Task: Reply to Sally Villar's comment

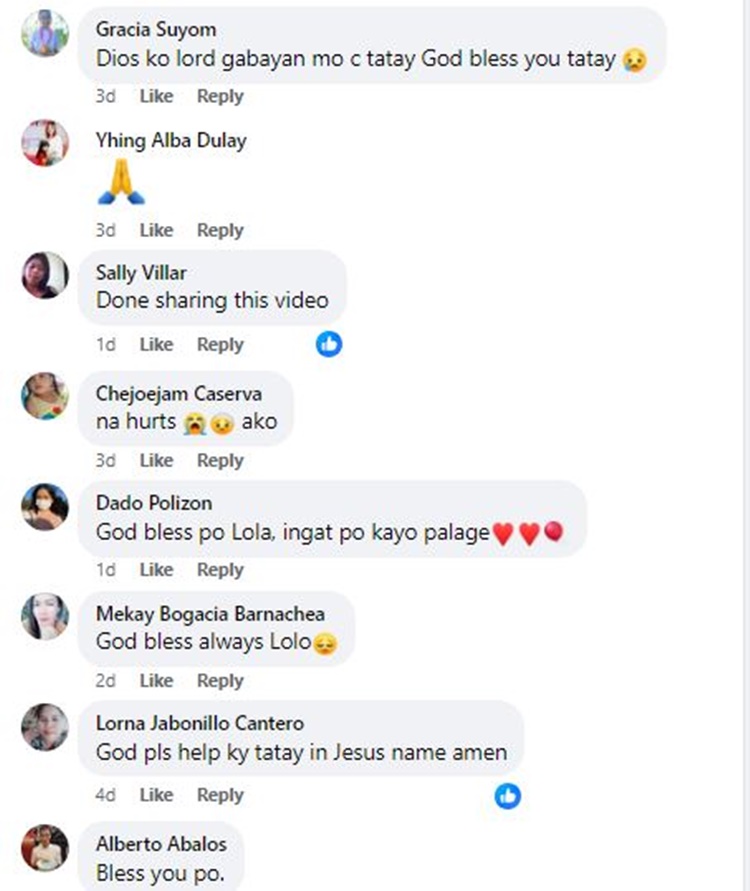Action: click(220, 344)
